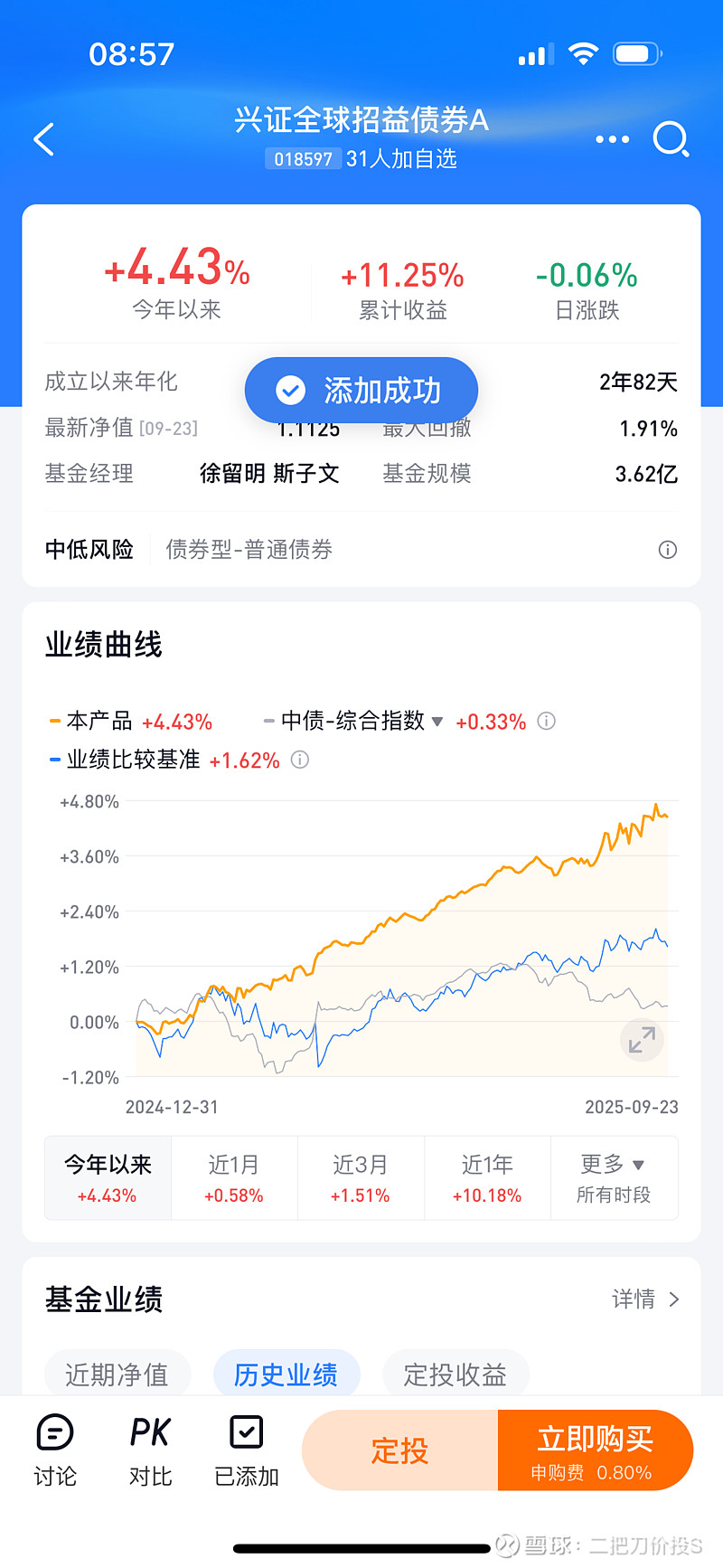
Task: Select the 近3月 performance period
Action: click(x=361, y=1177)
